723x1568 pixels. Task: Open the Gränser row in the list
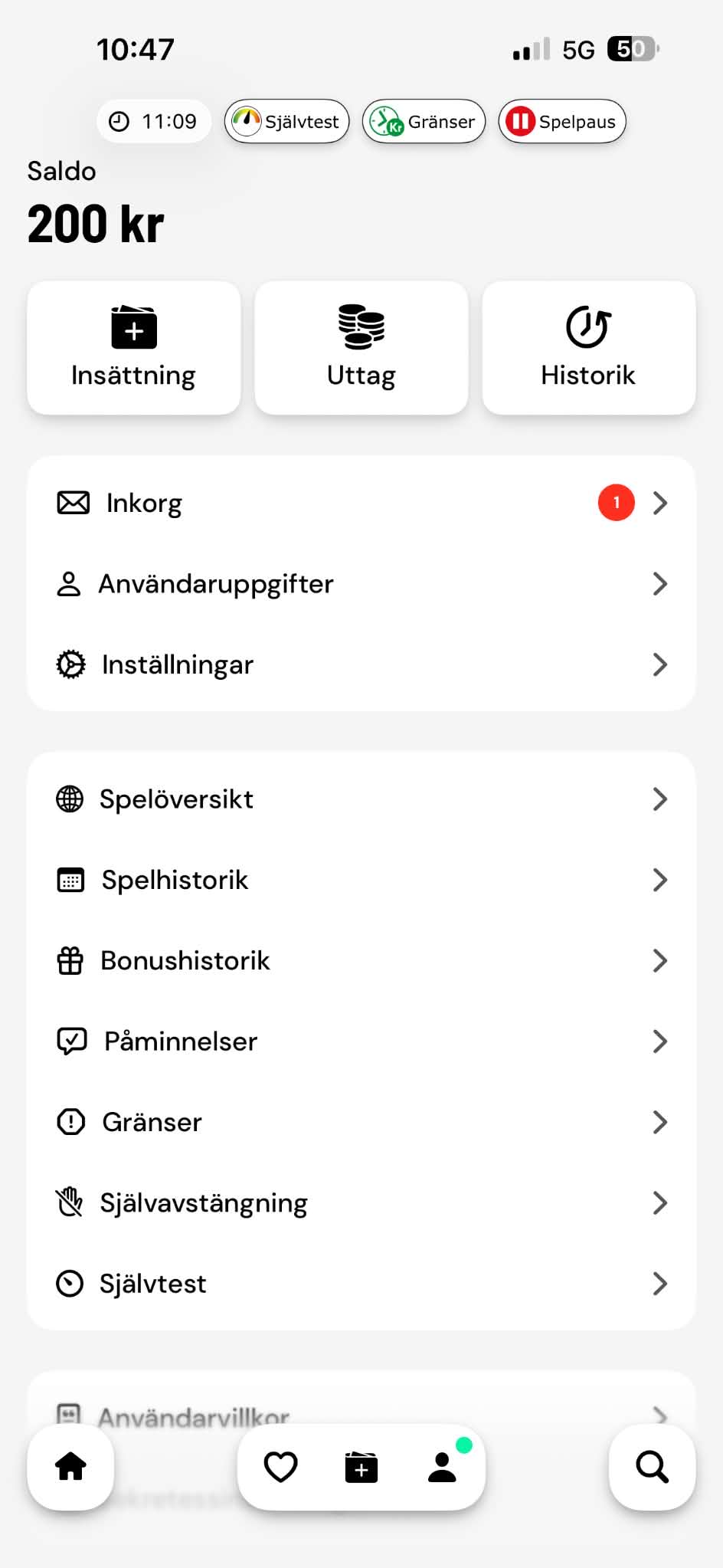tap(361, 1122)
